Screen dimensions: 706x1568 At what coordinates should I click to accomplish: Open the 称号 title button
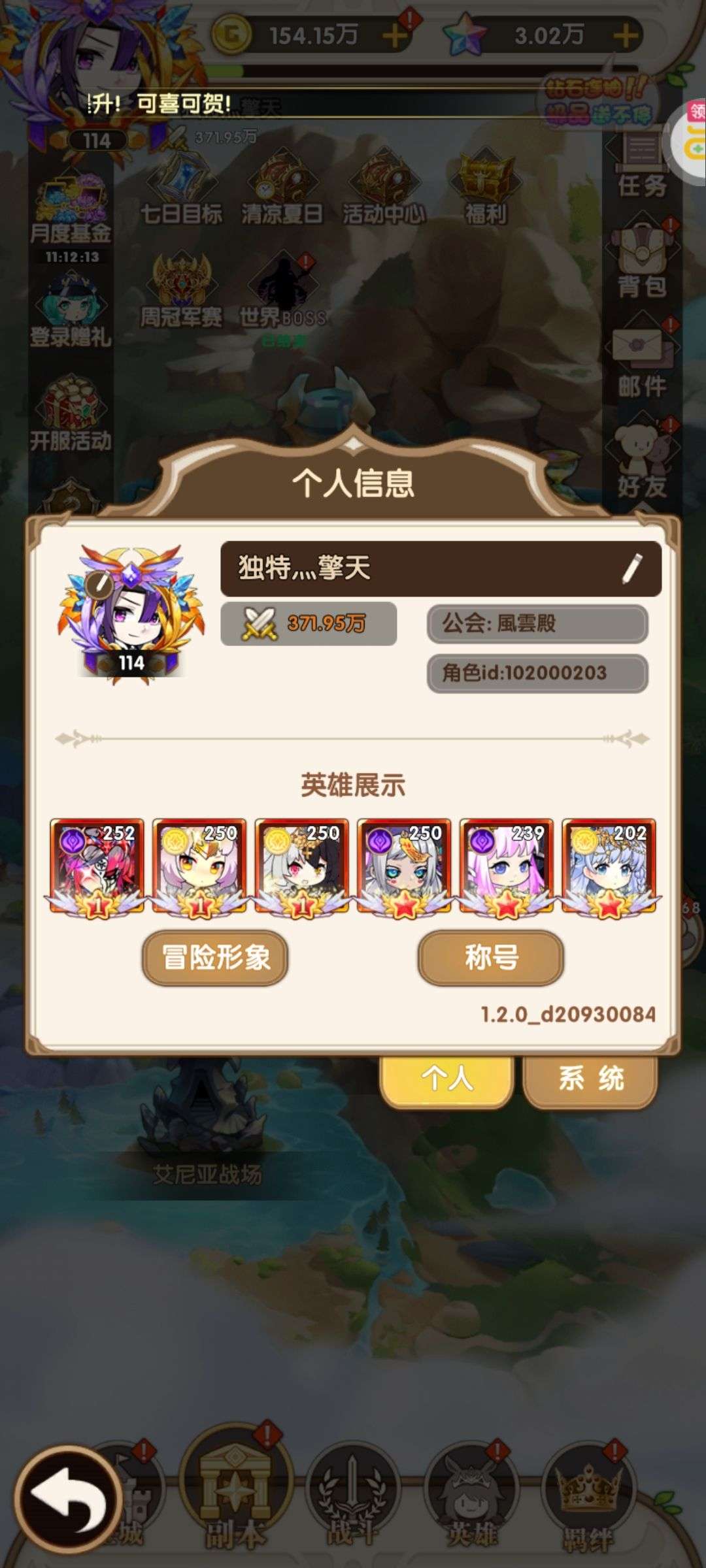(491, 958)
